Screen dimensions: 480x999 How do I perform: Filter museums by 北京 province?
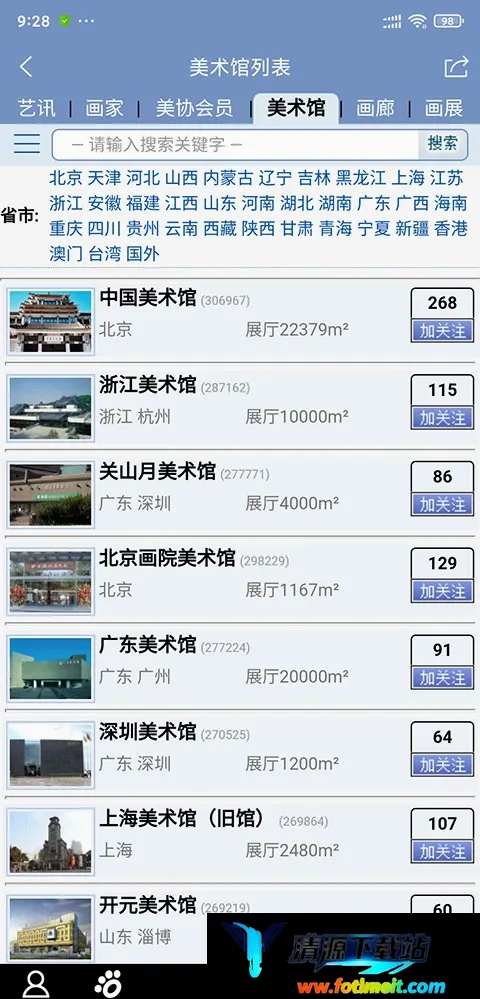coord(66,177)
